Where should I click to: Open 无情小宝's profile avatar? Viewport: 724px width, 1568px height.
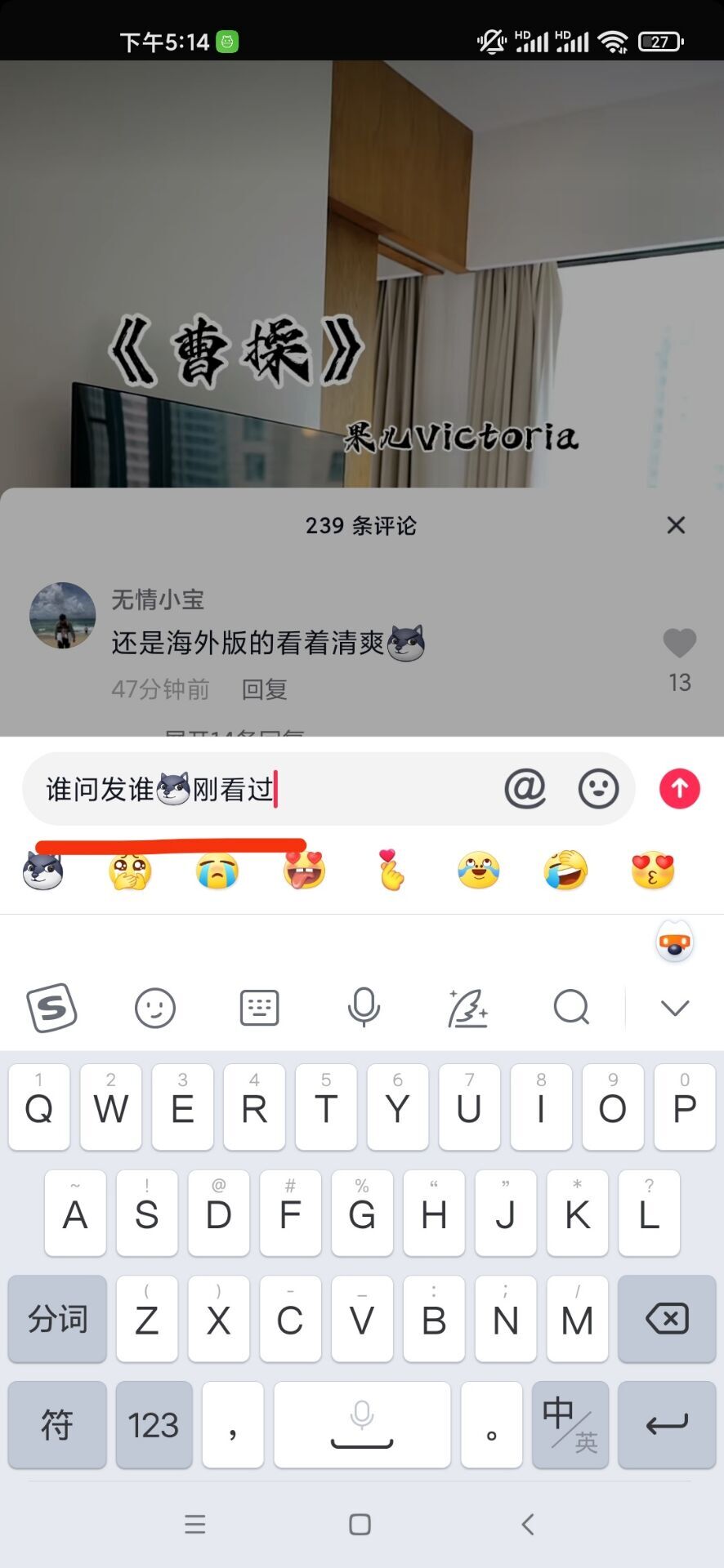63,616
